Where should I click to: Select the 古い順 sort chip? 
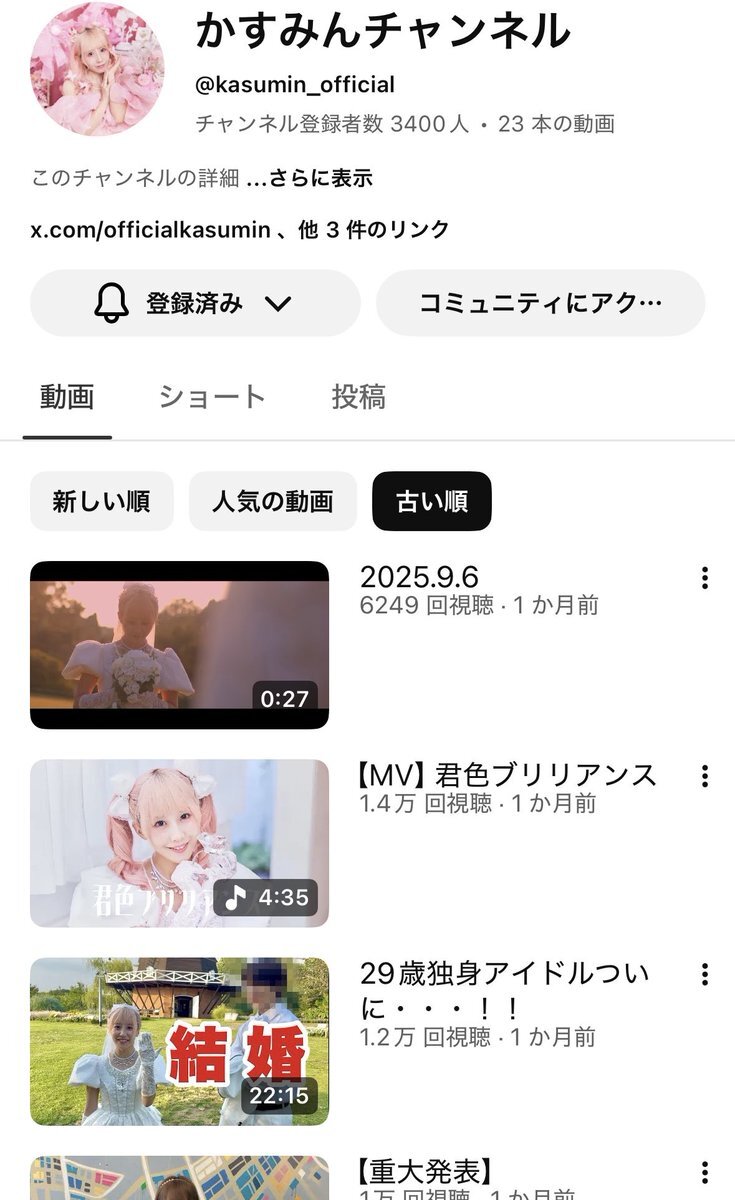(431, 501)
